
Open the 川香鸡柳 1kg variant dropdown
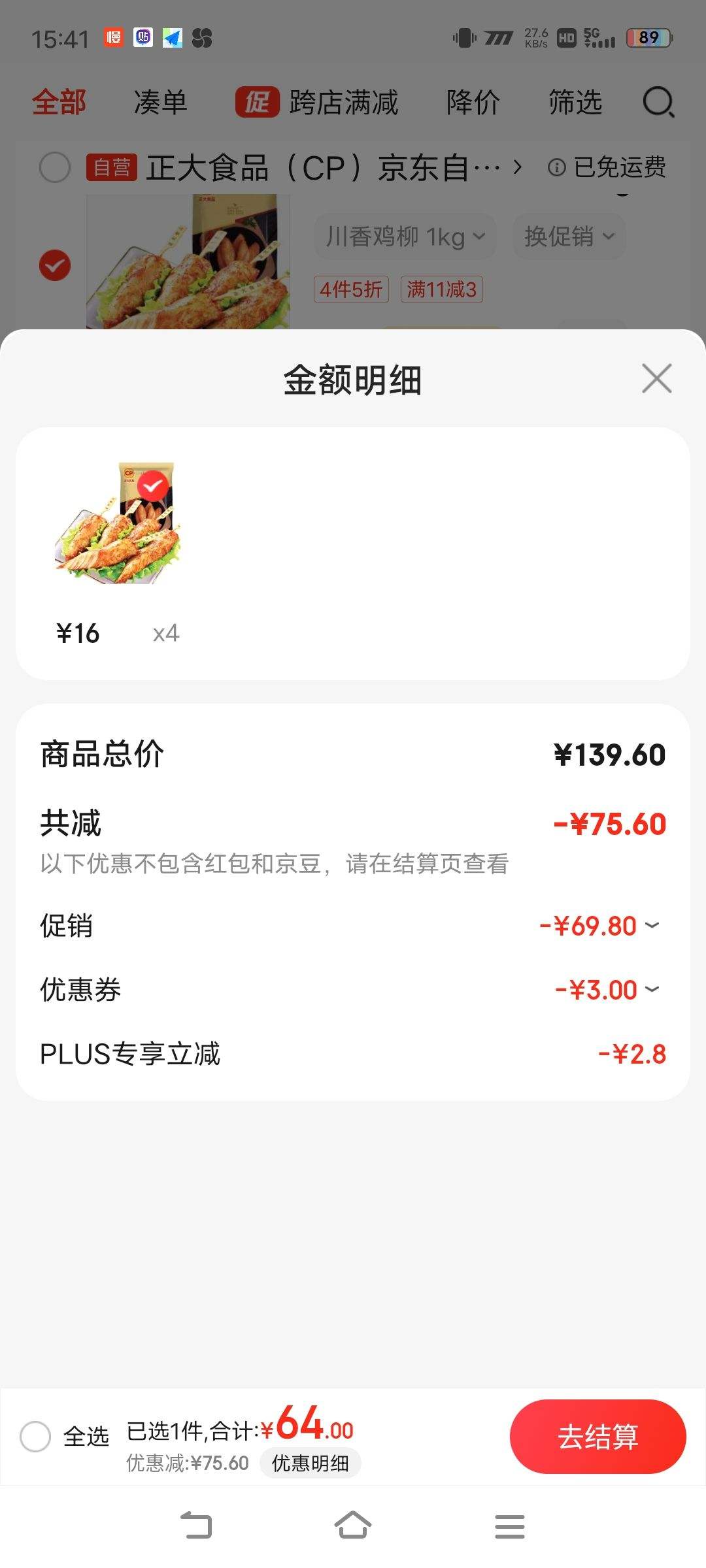coord(405,237)
